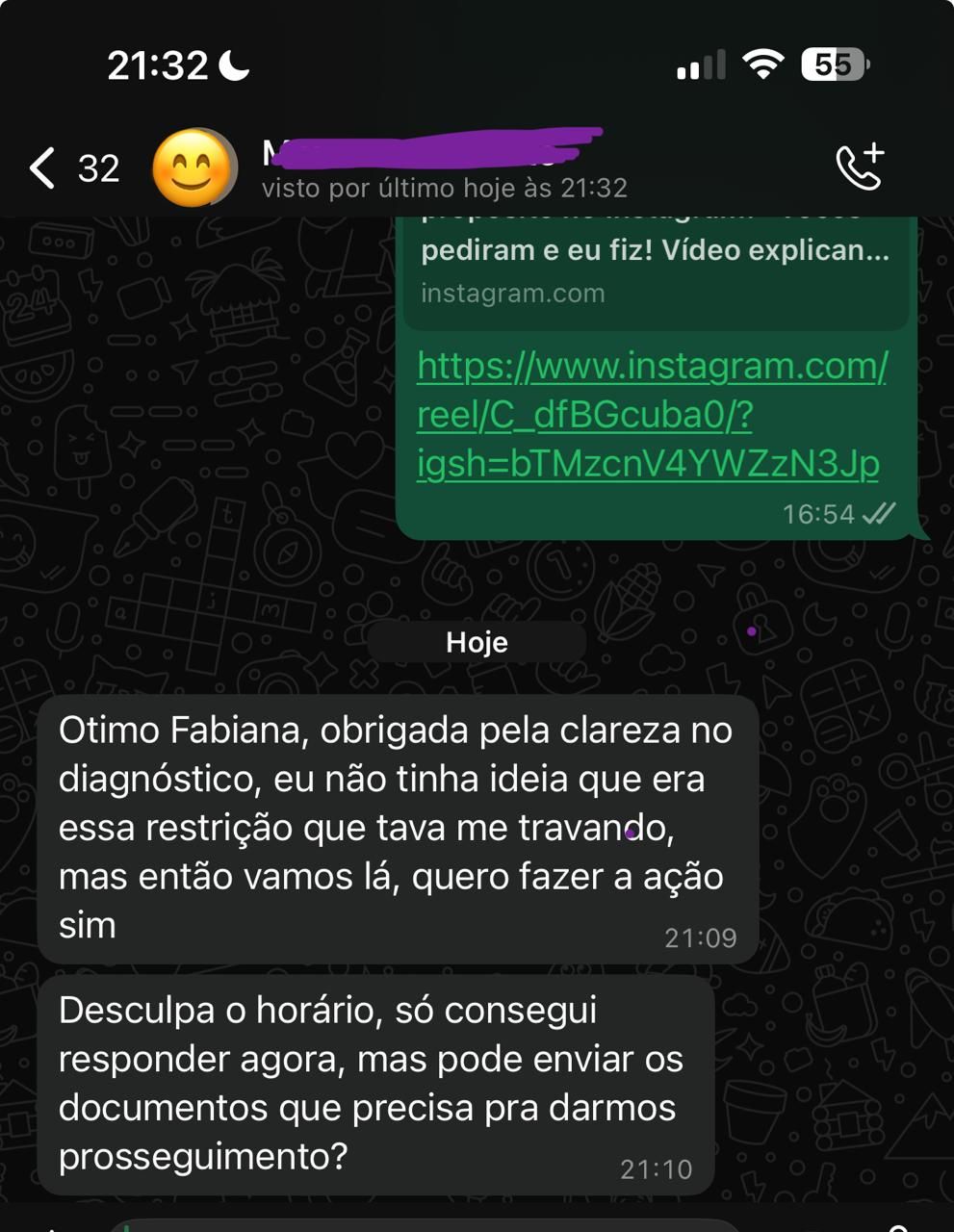Start a call with this contact
954x1232 pixels.
tap(859, 167)
